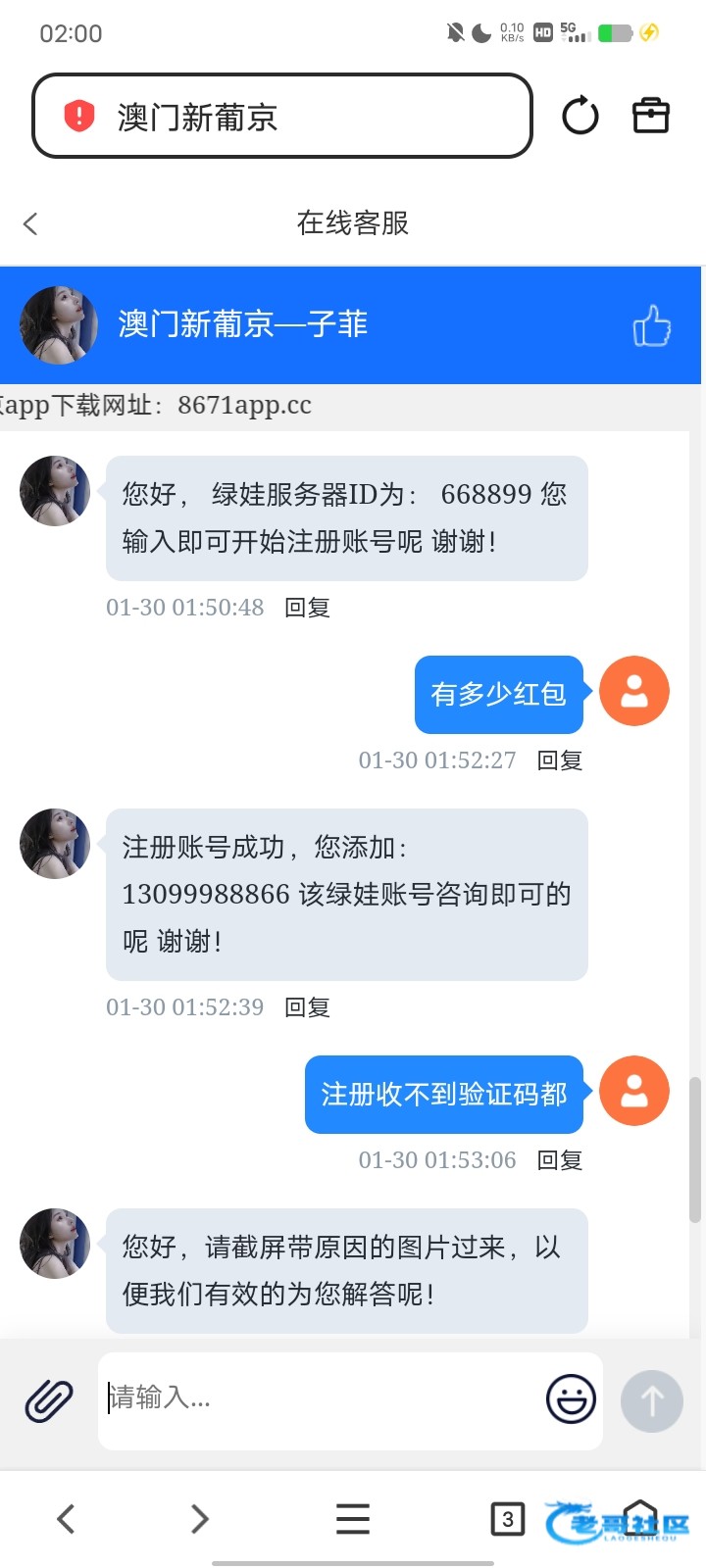706x1568 pixels.
Task: Go to the browser home page
Action: coord(640,1519)
